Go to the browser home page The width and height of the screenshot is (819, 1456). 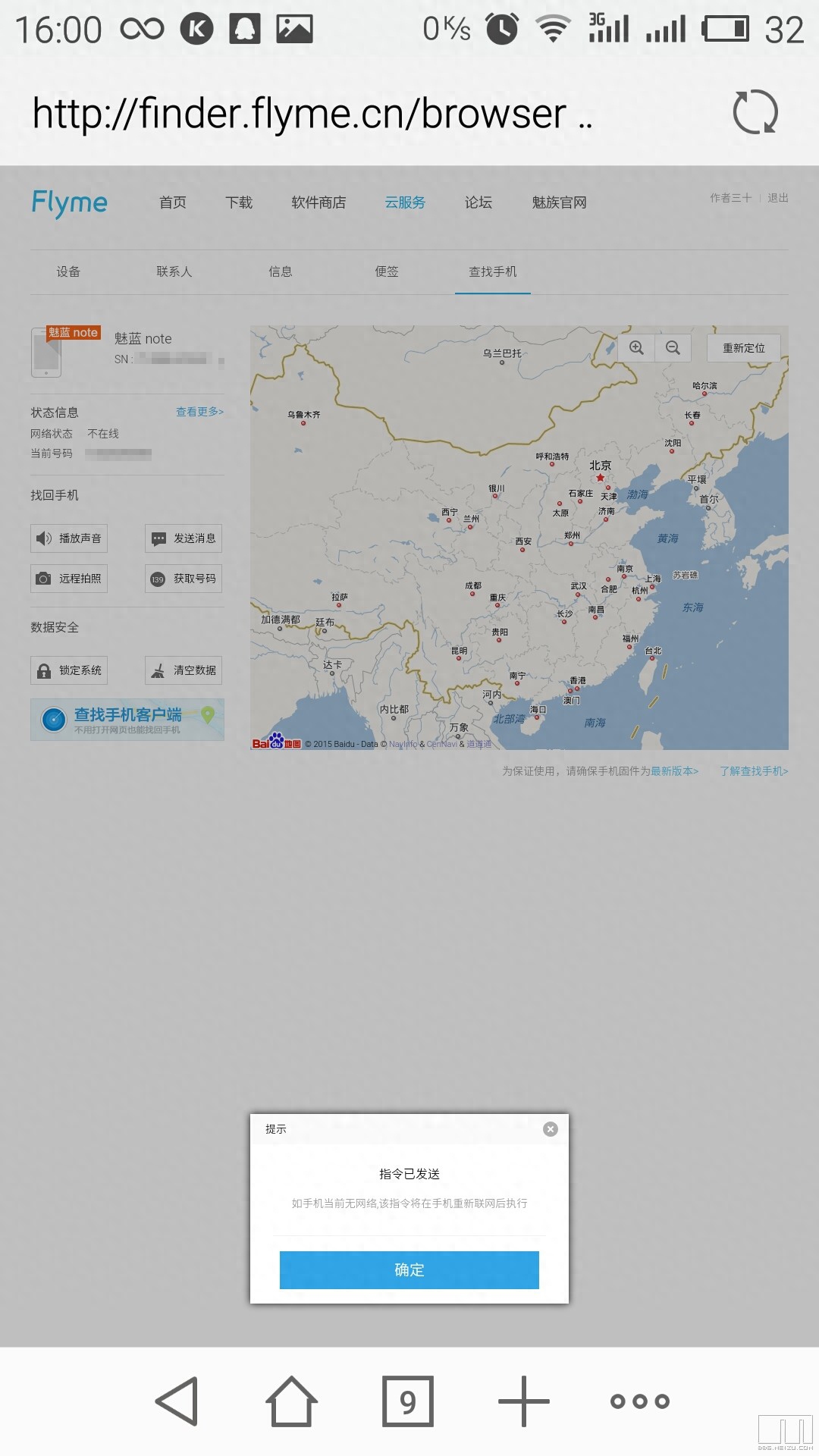coord(292,1401)
